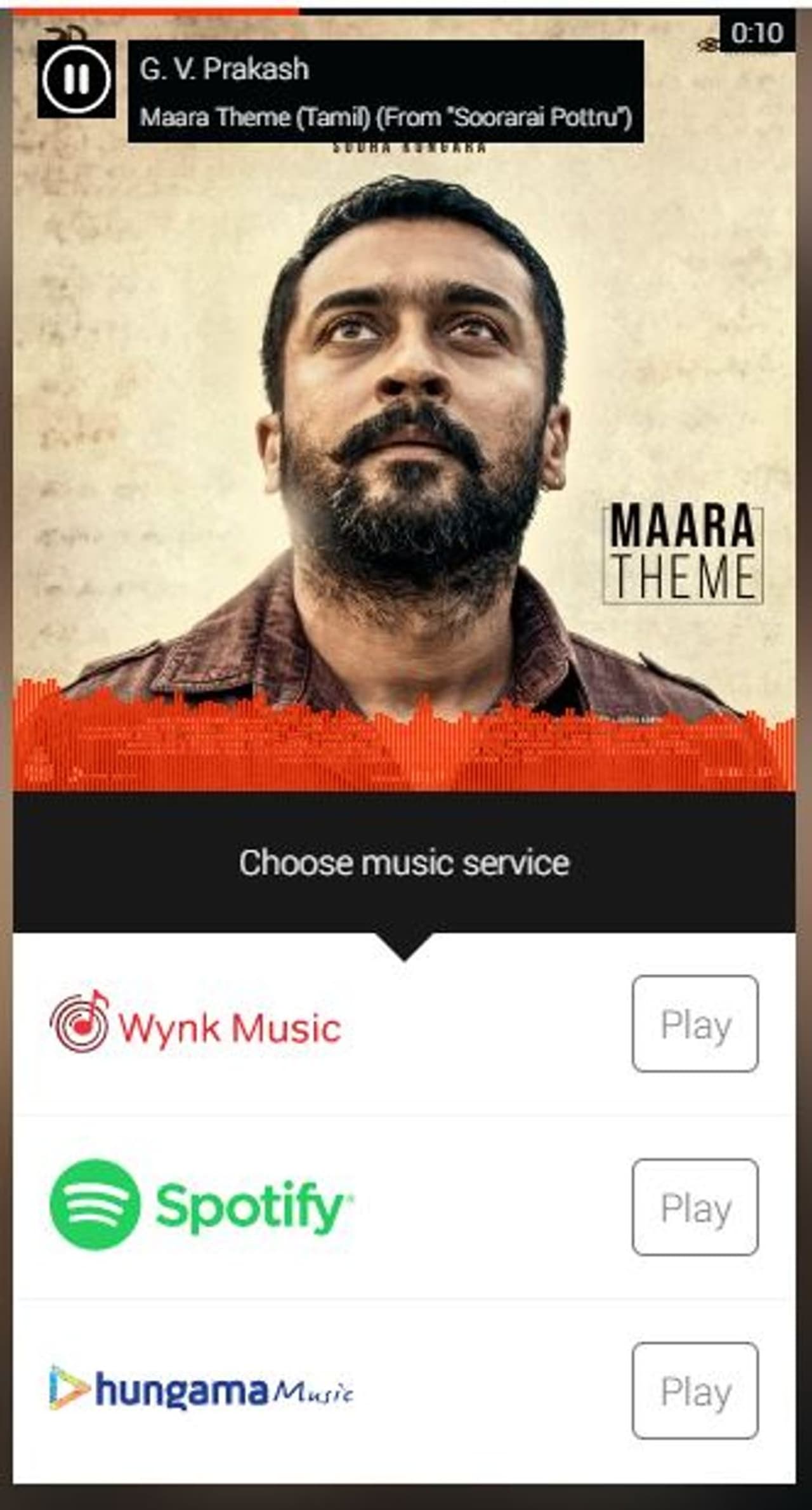Pause the Maara Theme preview
Viewport: 812px width, 1510px height.
(76, 79)
